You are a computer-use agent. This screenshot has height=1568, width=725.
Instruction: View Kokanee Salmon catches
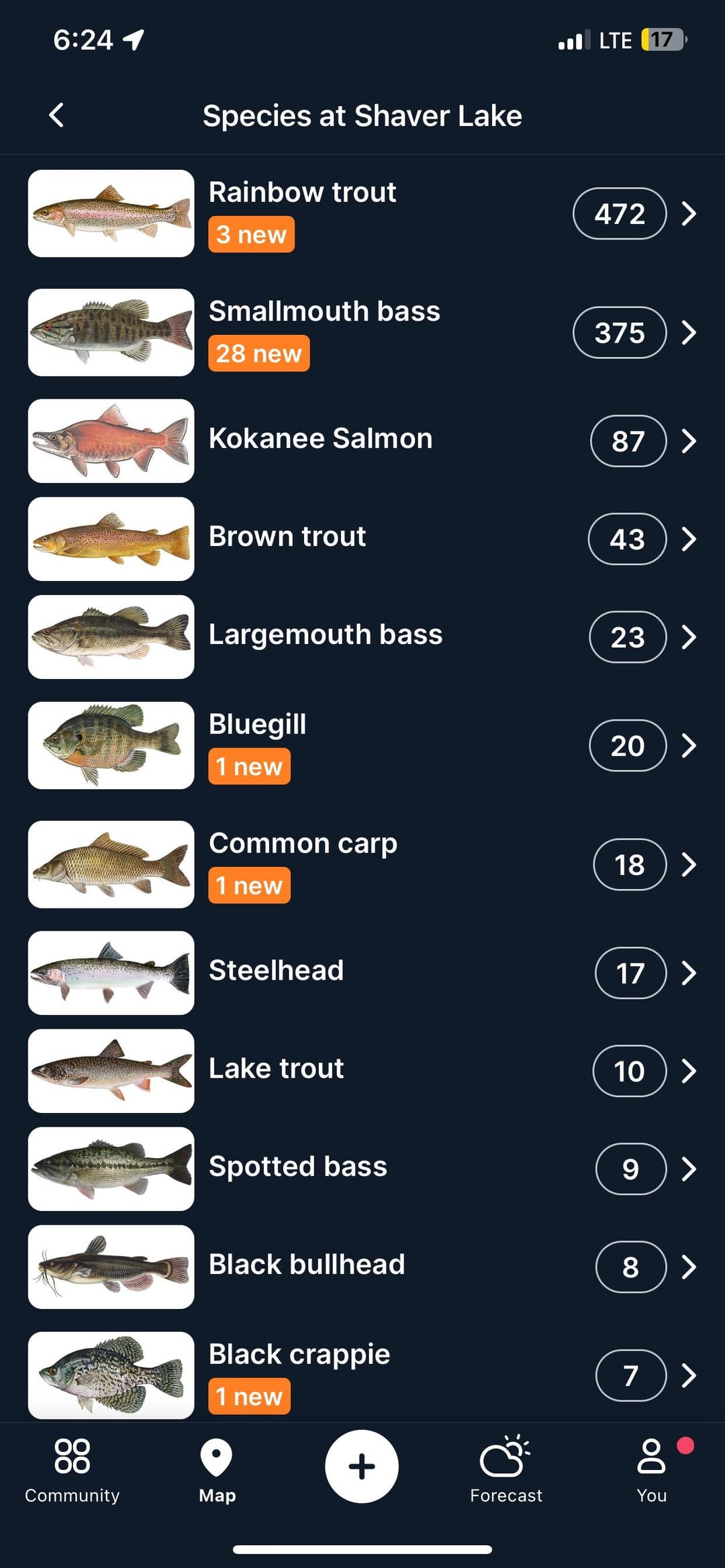pyautogui.click(x=362, y=441)
